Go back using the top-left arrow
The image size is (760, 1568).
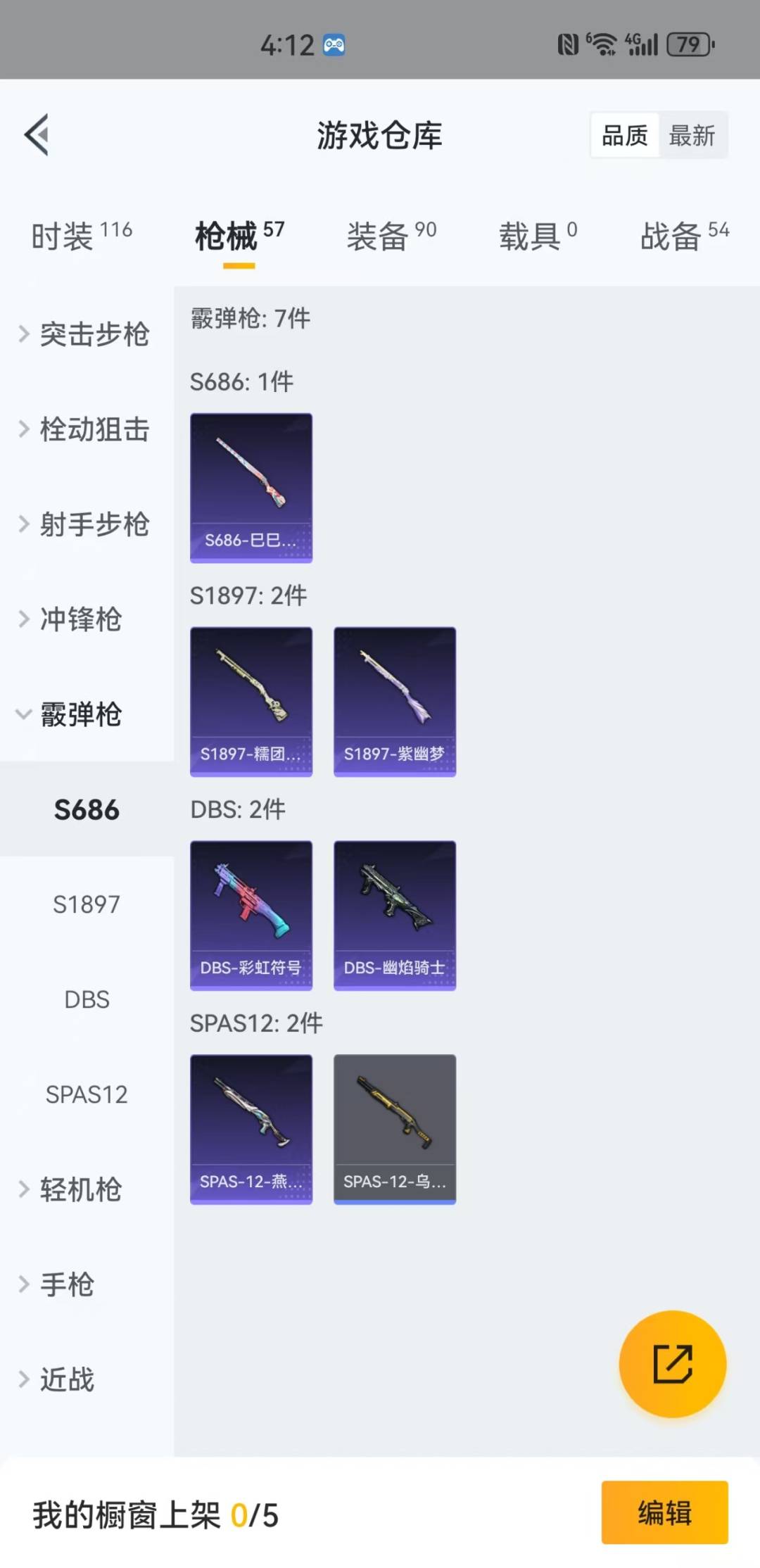pos(37,134)
